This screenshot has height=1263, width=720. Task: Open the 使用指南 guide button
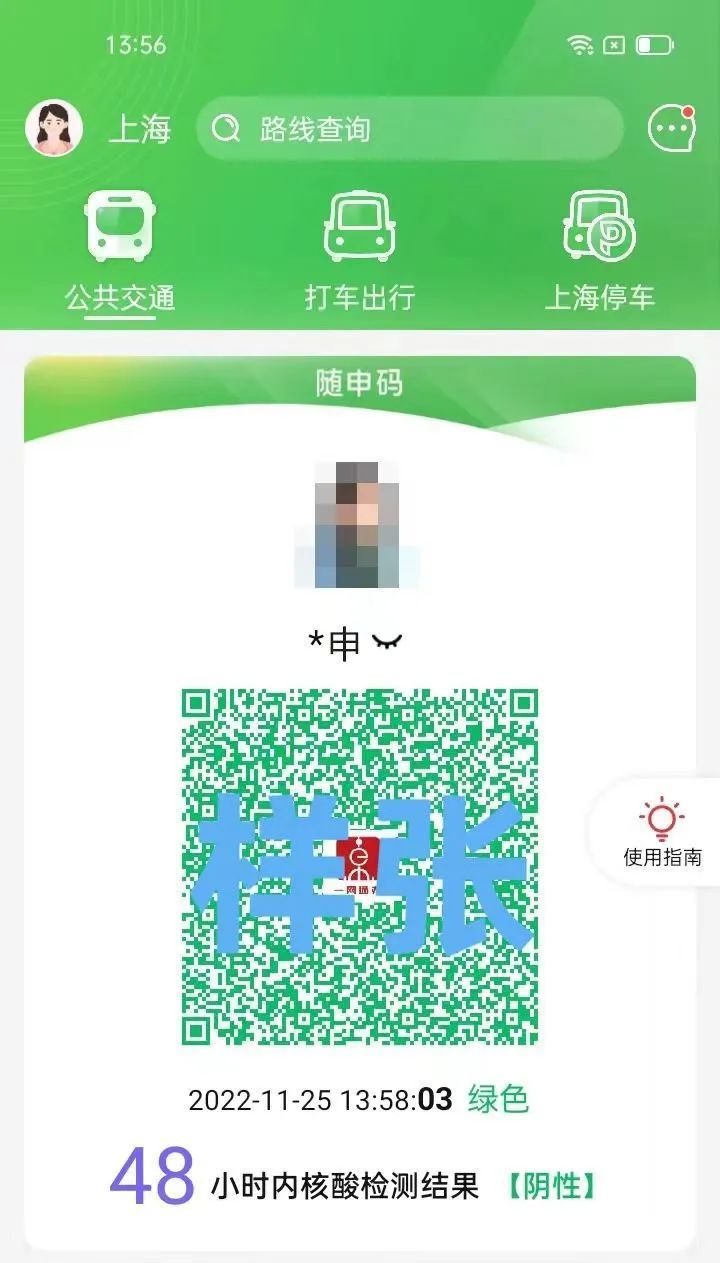click(x=662, y=832)
